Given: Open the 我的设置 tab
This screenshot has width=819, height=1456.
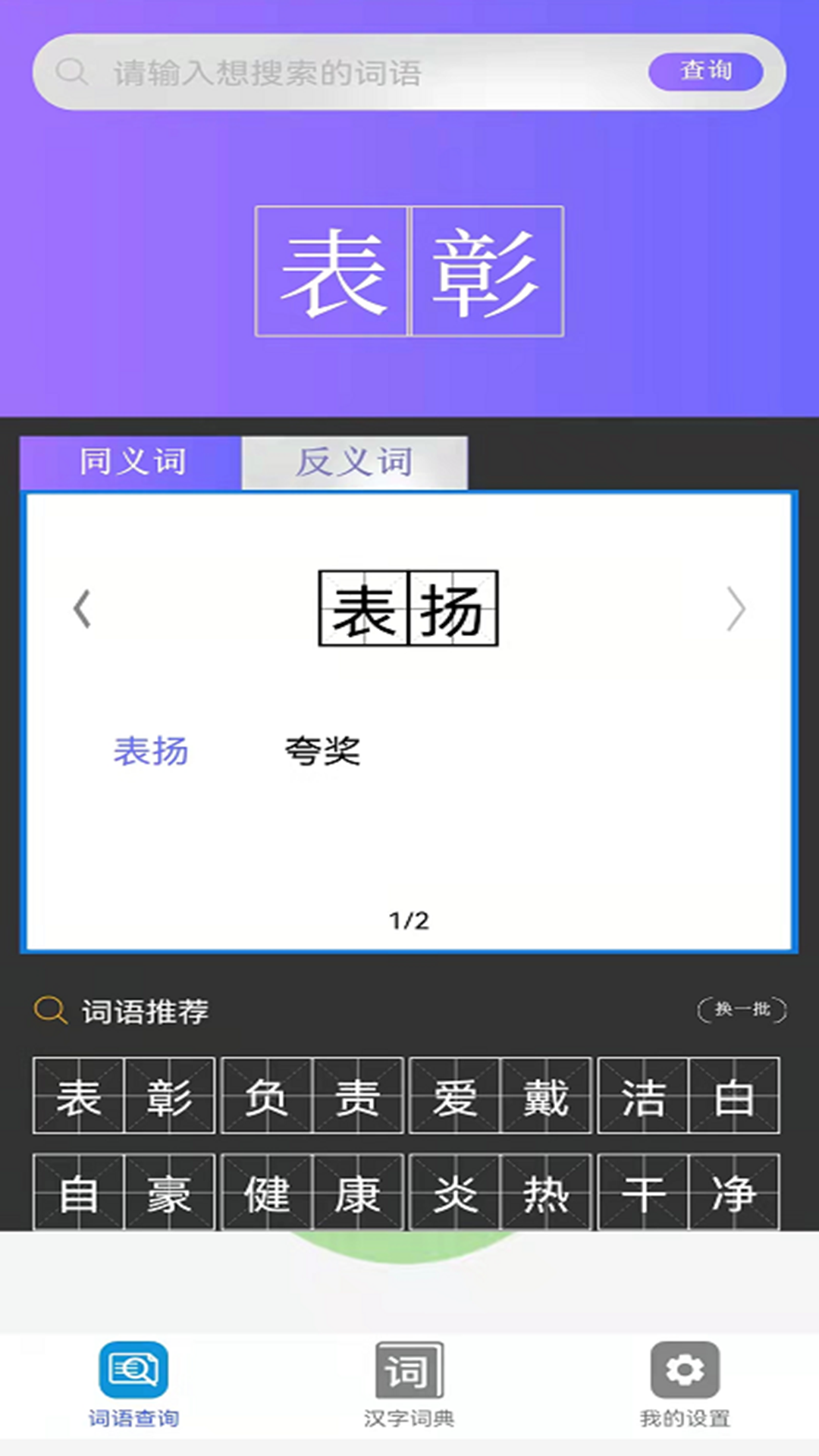Looking at the screenshot, I should [684, 1385].
